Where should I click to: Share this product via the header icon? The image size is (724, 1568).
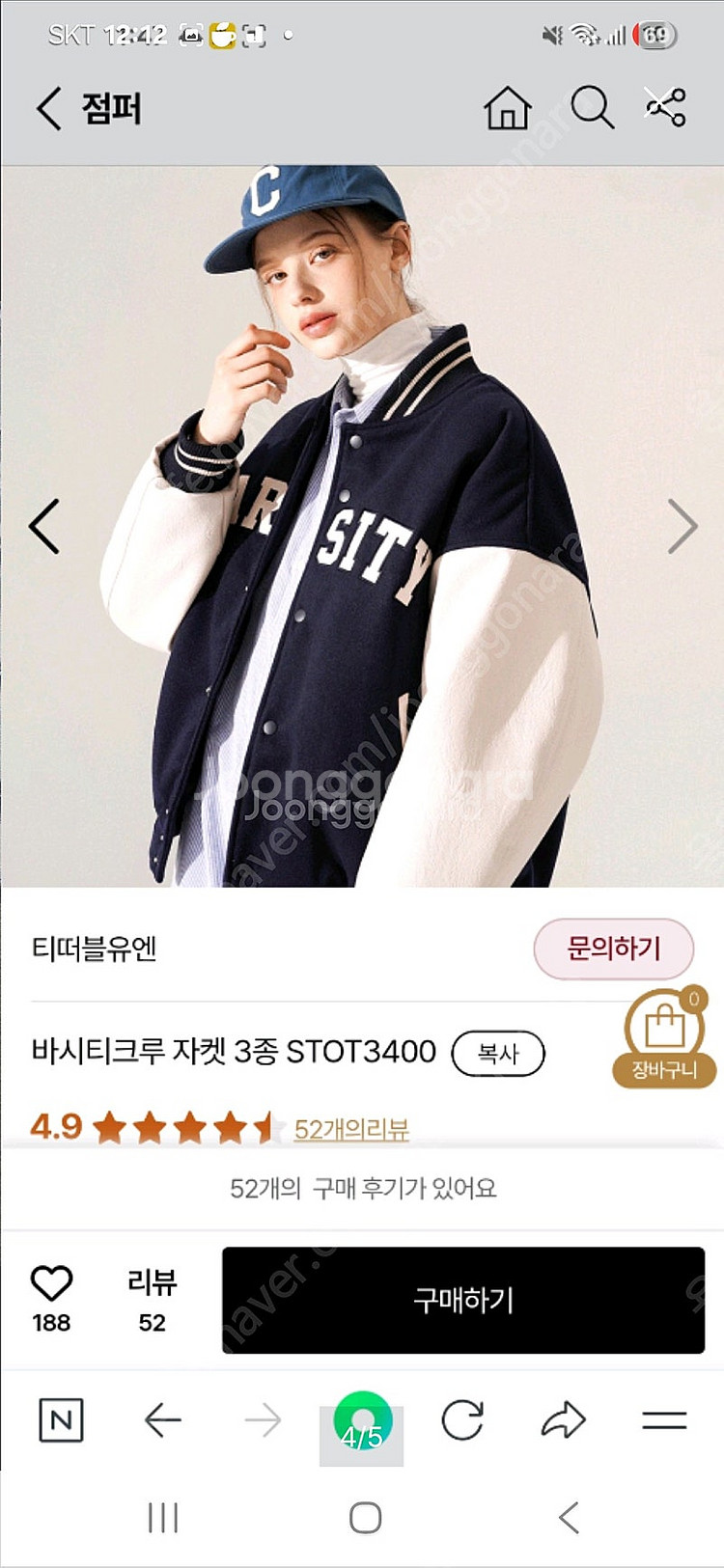click(x=666, y=107)
